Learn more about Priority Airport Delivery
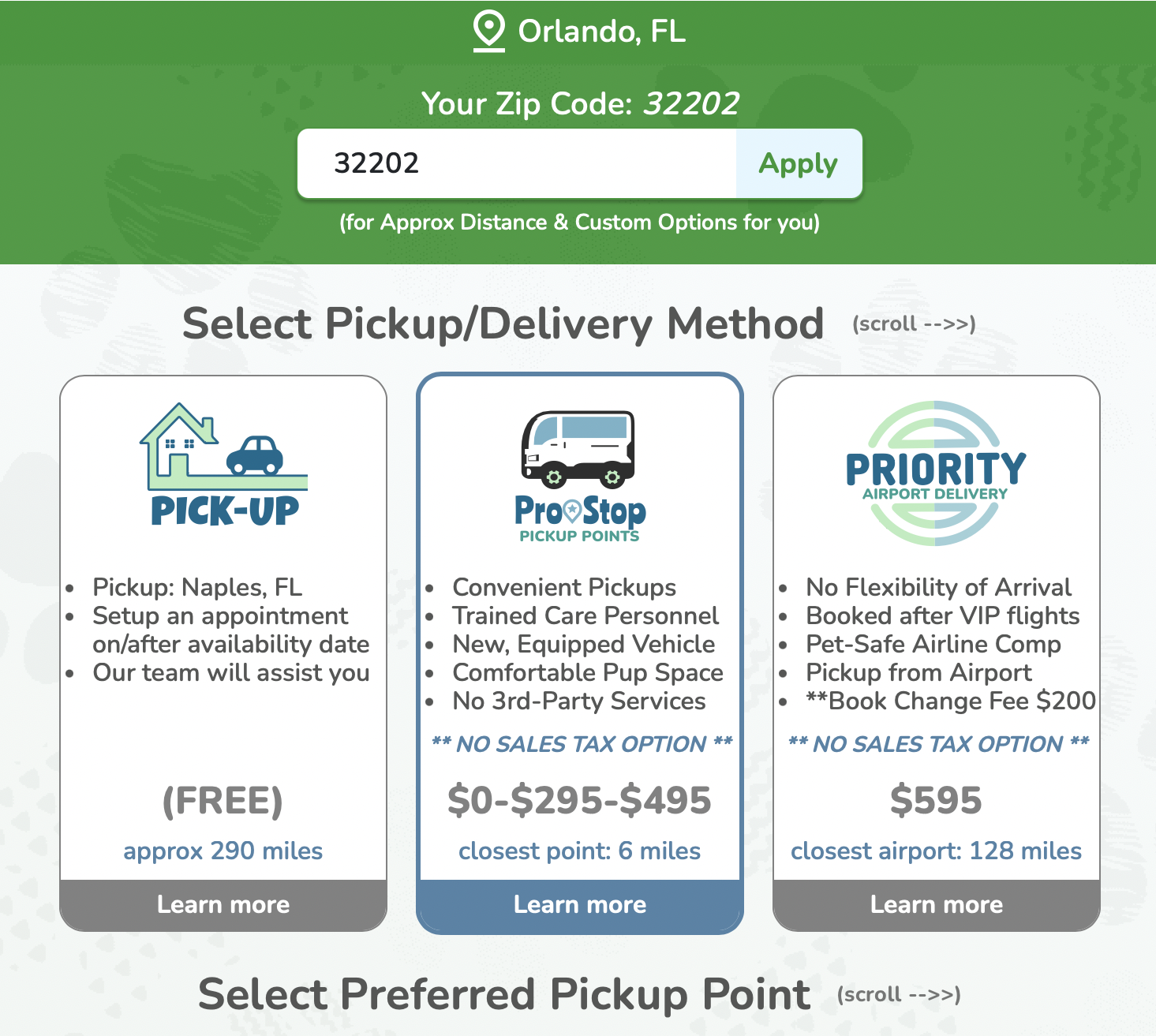Viewport: 1156px width, 1036px height. point(936,904)
